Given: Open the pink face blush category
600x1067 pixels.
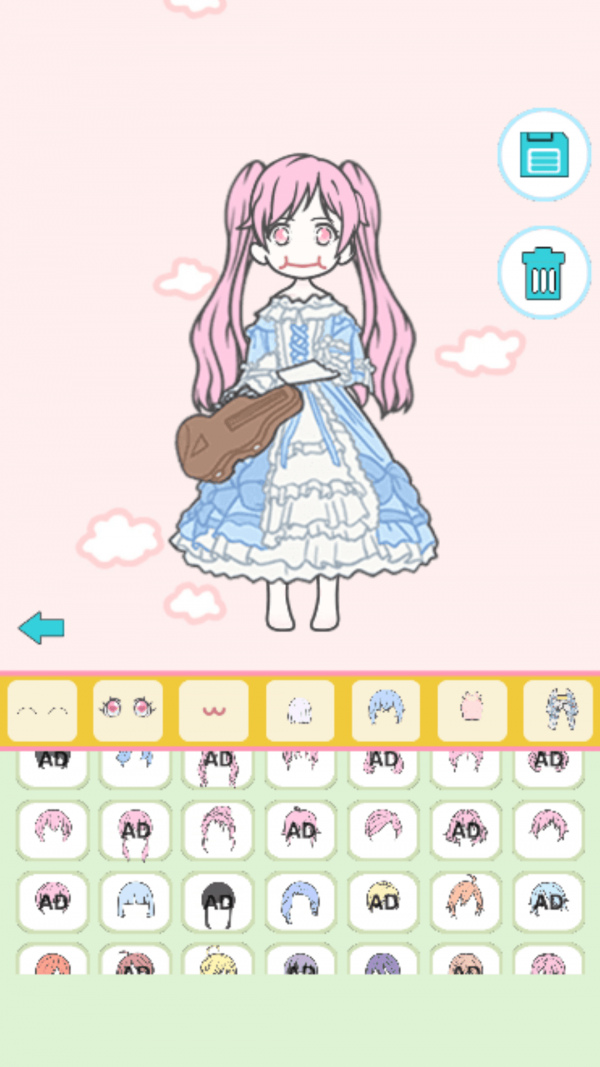Looking at the screenshot, I should point(472,711).
